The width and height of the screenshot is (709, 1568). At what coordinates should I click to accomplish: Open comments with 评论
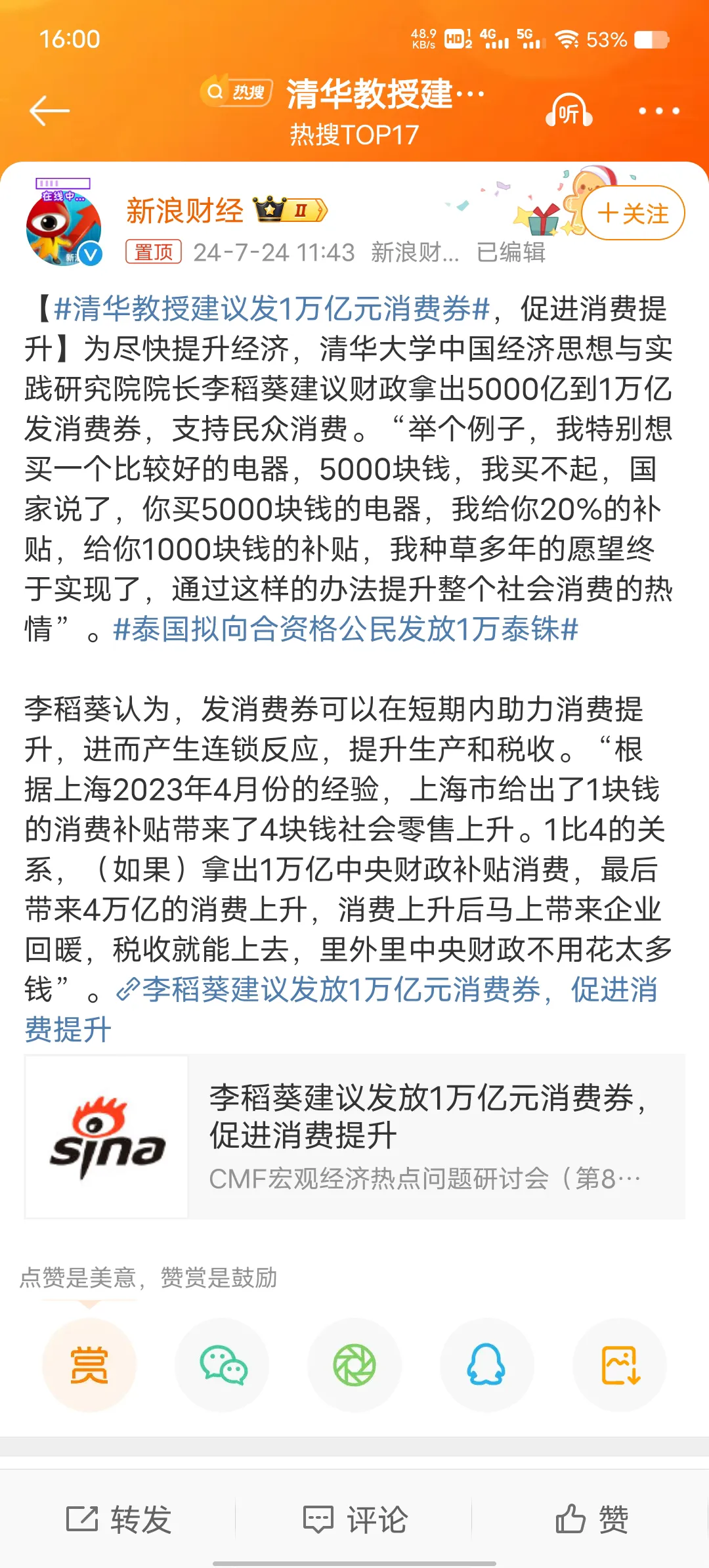[x=354, y=1519]
